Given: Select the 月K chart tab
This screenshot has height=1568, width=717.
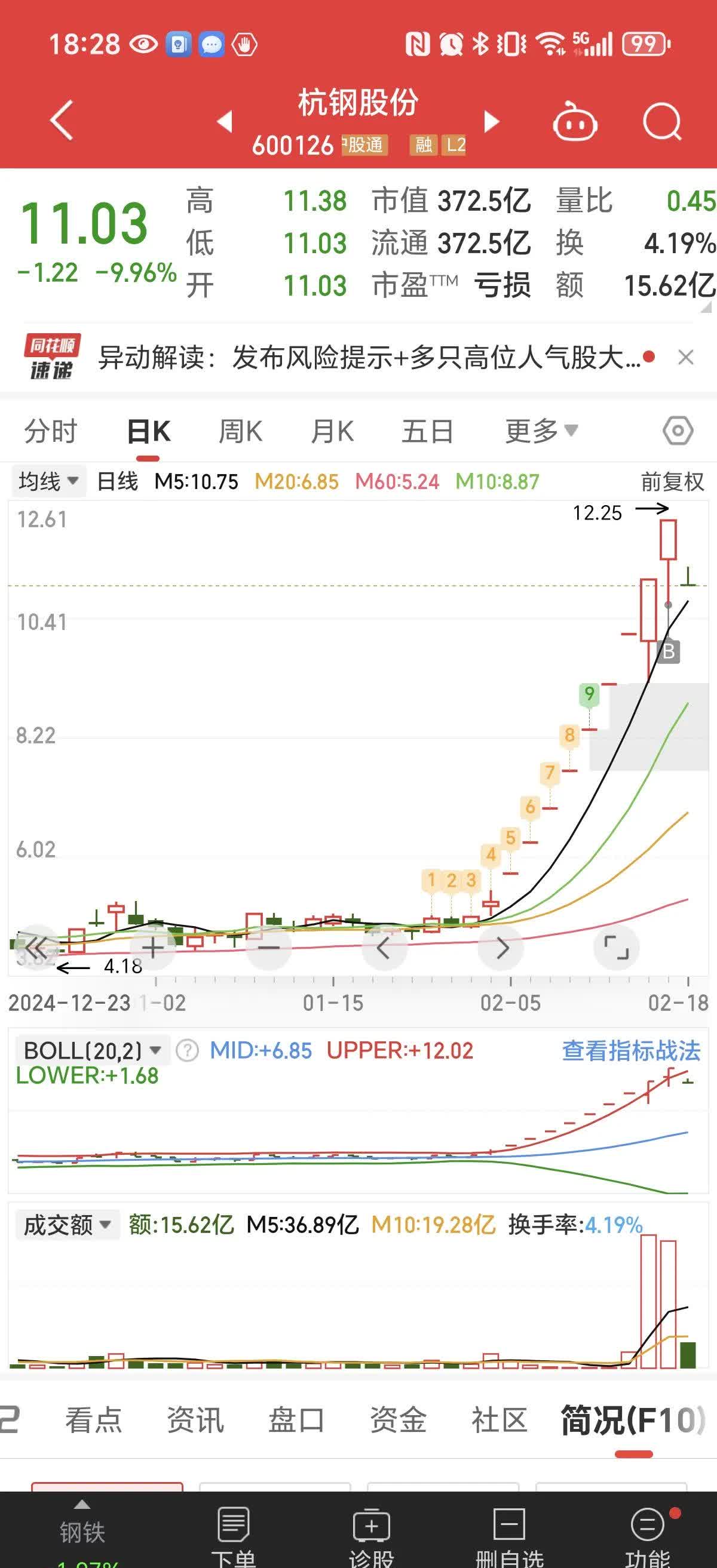Looking at the screenshot, I should coord(332,432).
